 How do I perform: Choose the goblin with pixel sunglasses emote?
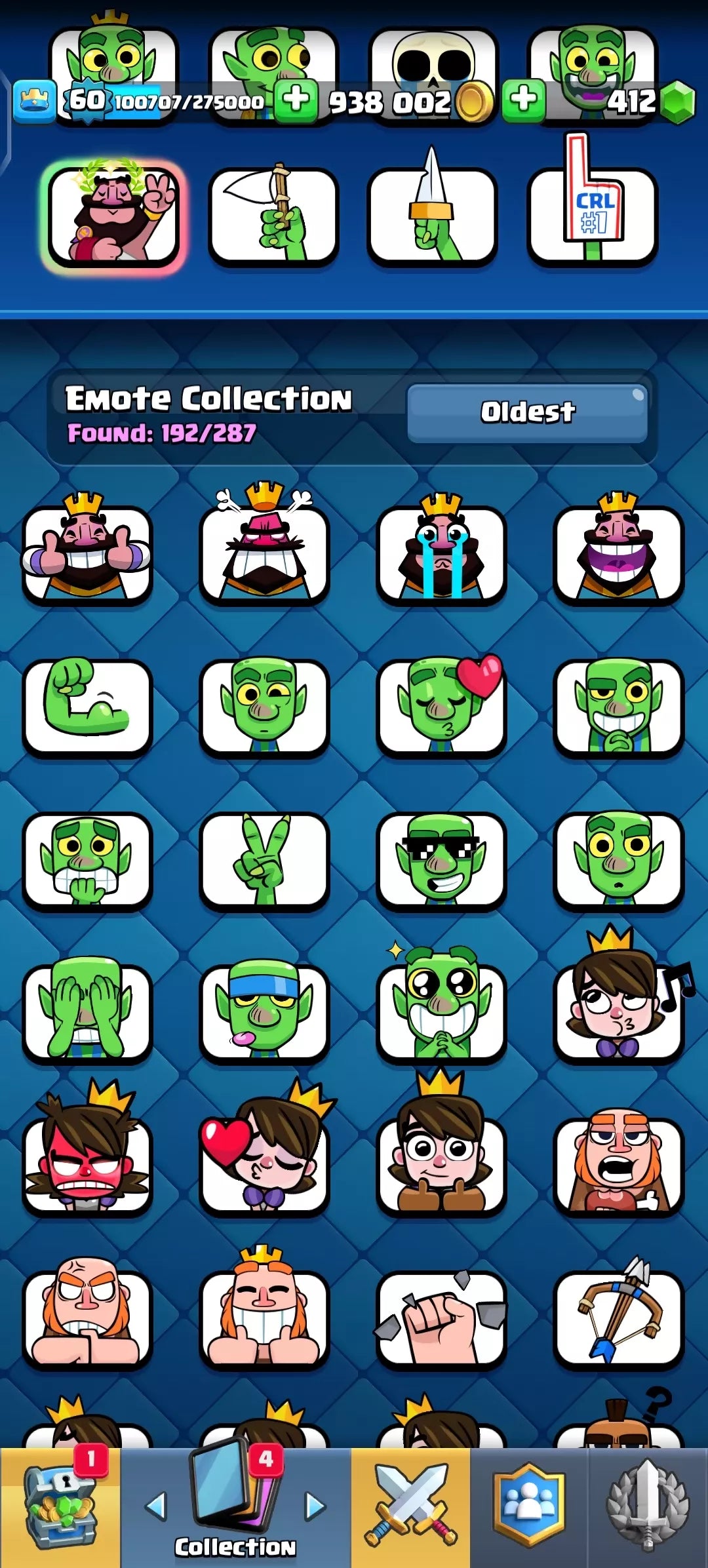441,859
